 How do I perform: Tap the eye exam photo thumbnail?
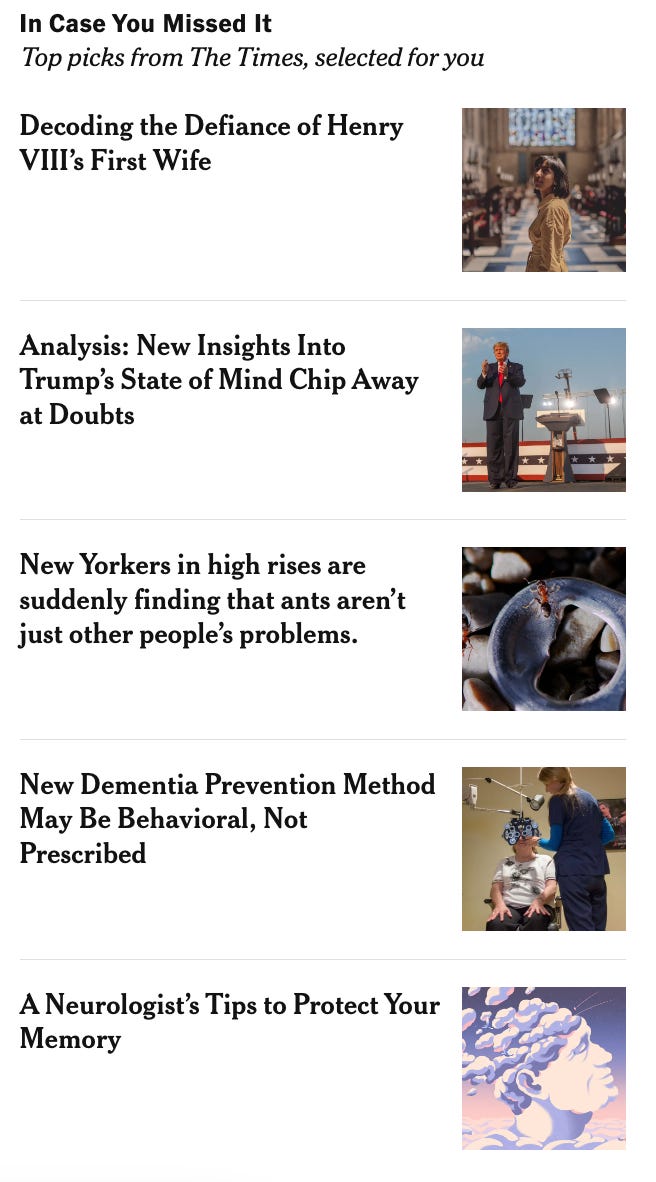(544, 849)
